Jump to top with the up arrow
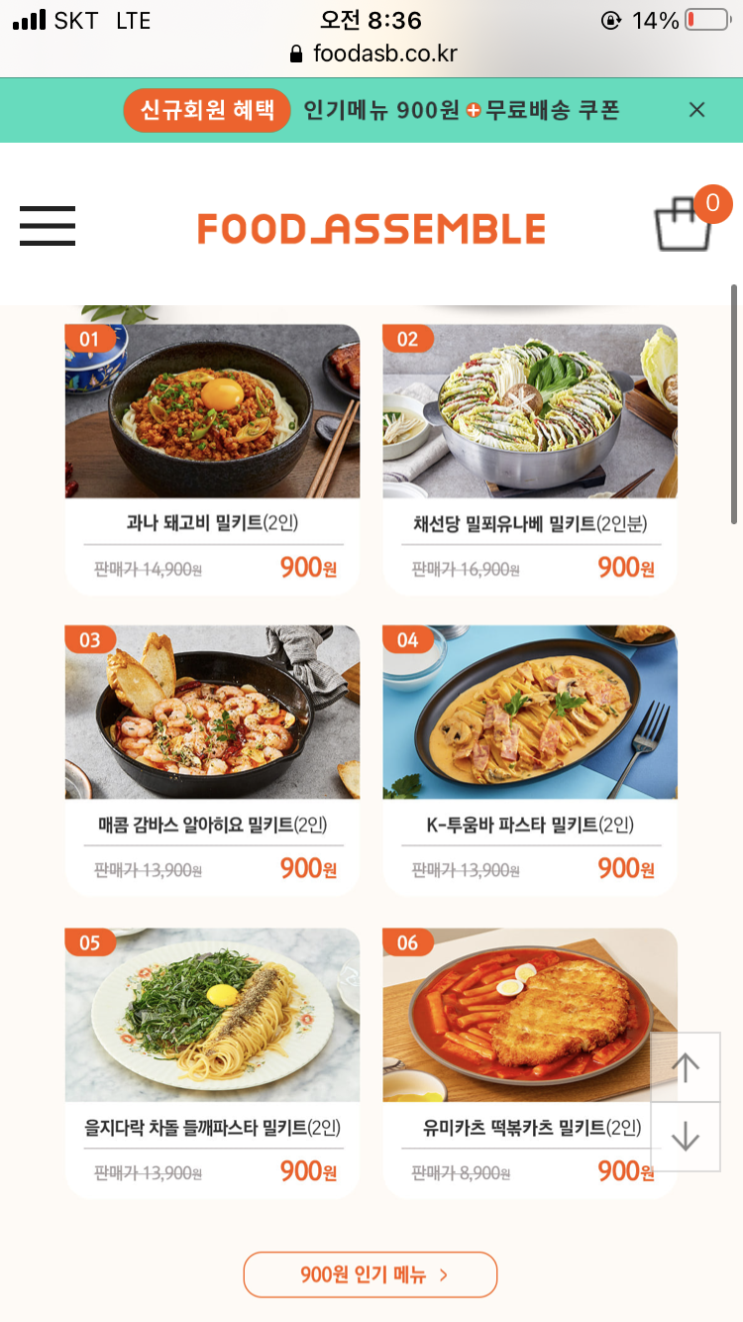This screenshot has width=743, height=1322. 685,1068
